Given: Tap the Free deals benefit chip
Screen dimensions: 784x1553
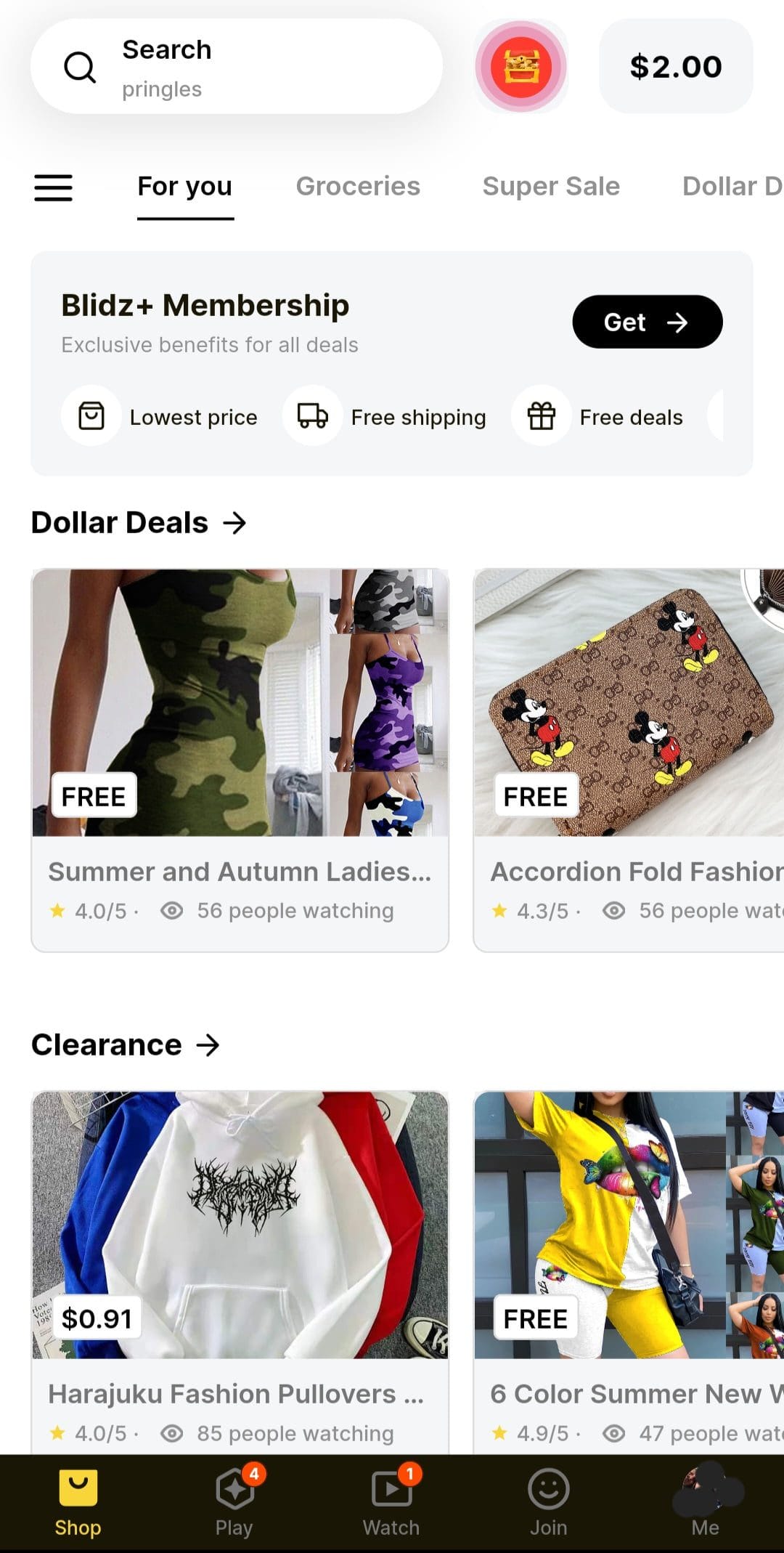Looking at the screenshot, I should (597, 417).
